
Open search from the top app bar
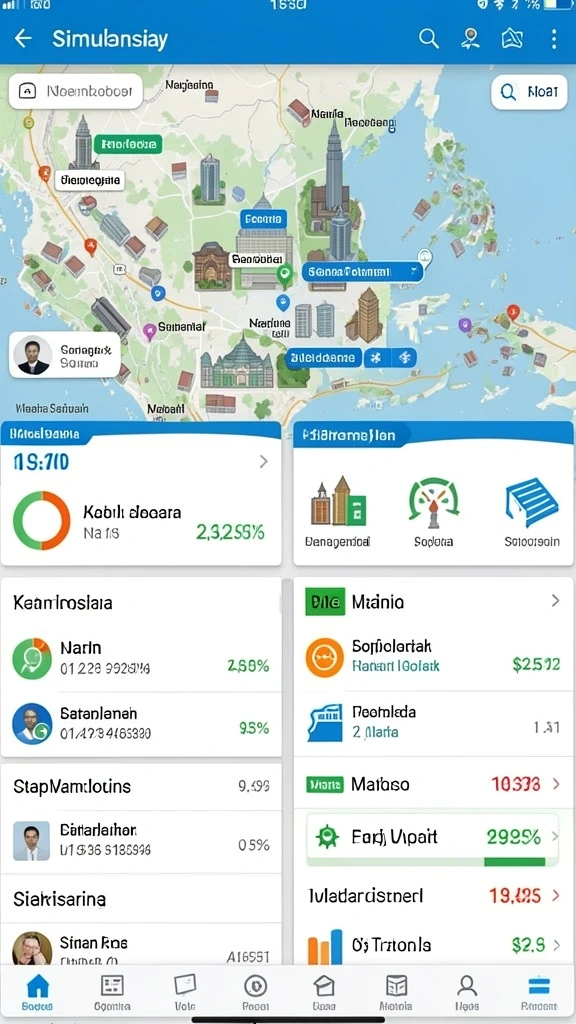click(428, 39)
